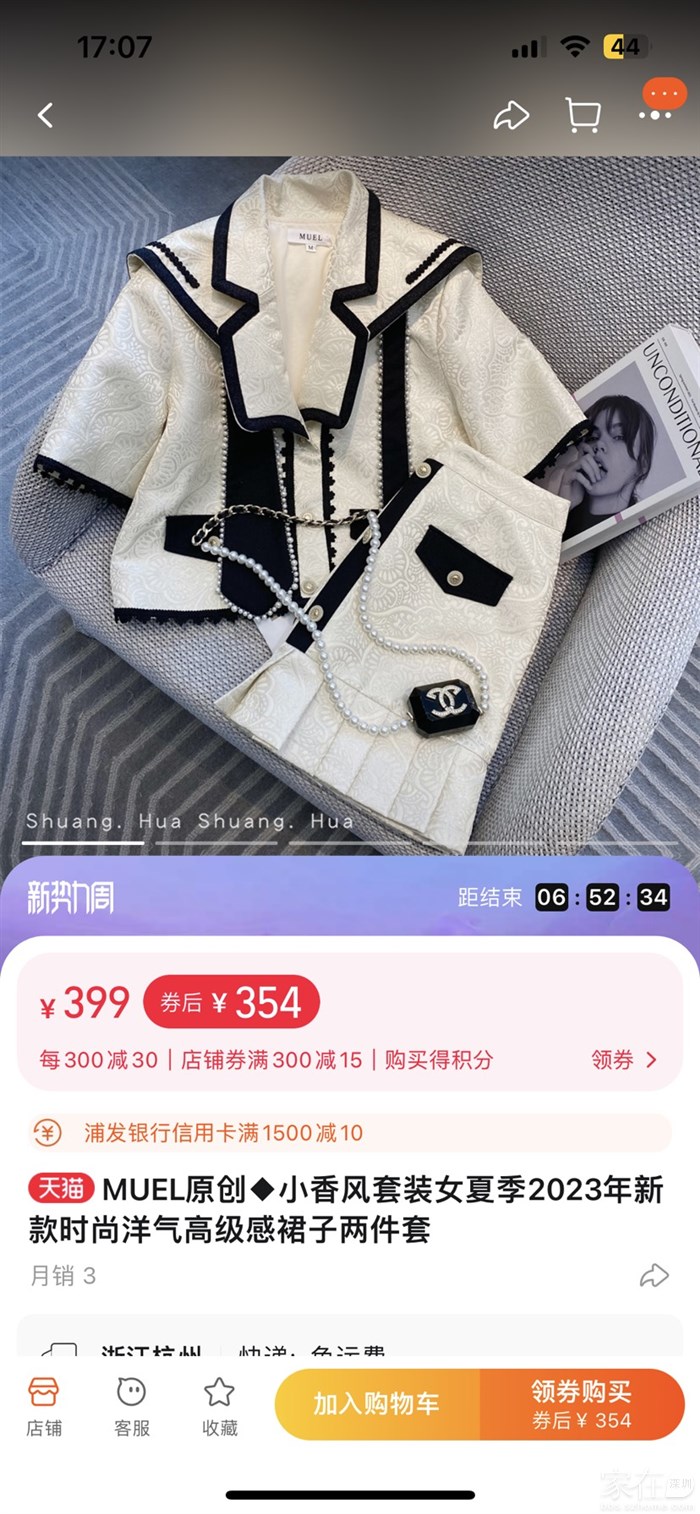The height and width of the screenshot is (1514, 700).
Task: Open the 店铺 store page
Action: 44,1405
